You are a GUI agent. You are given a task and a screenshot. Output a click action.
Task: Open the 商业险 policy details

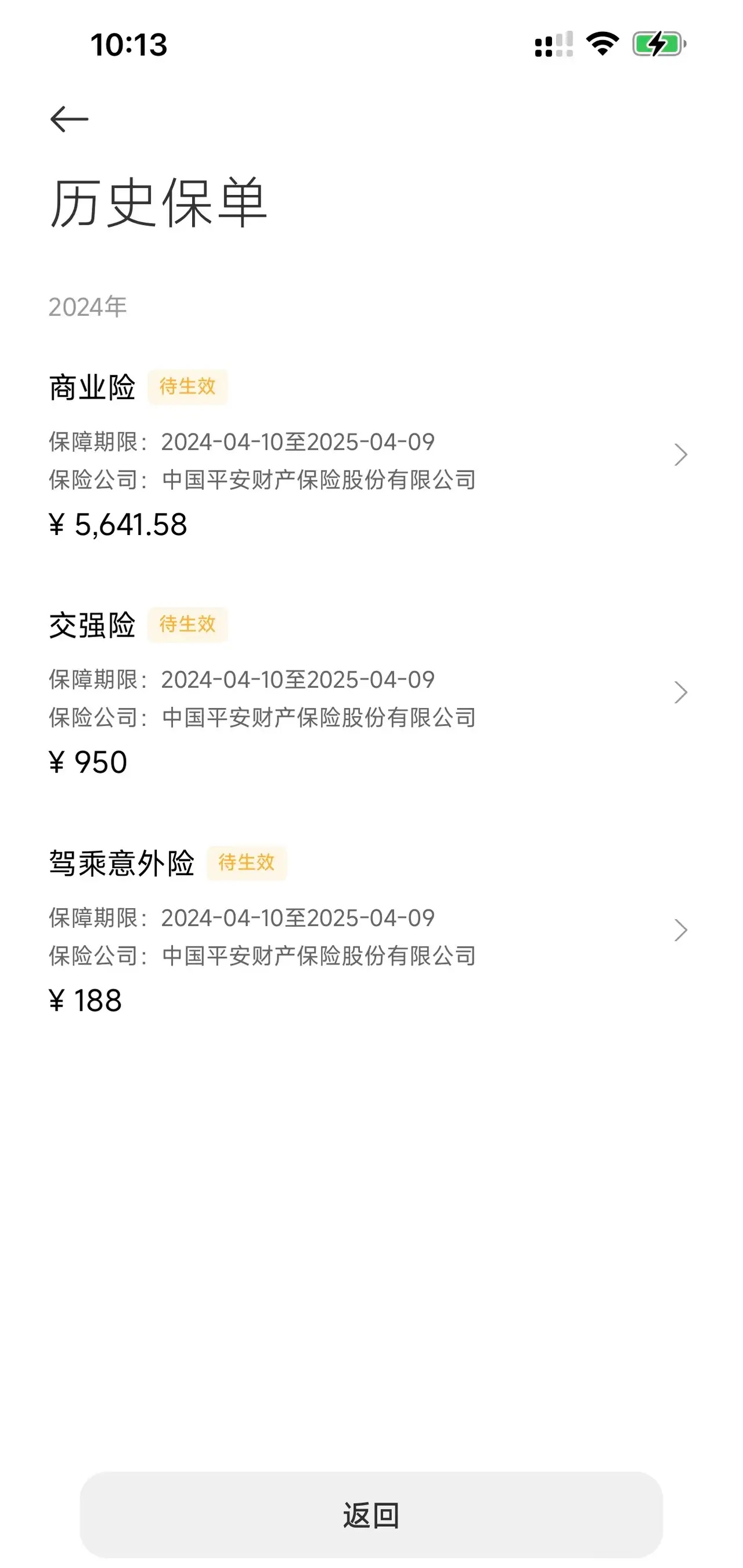click(370, 456)
